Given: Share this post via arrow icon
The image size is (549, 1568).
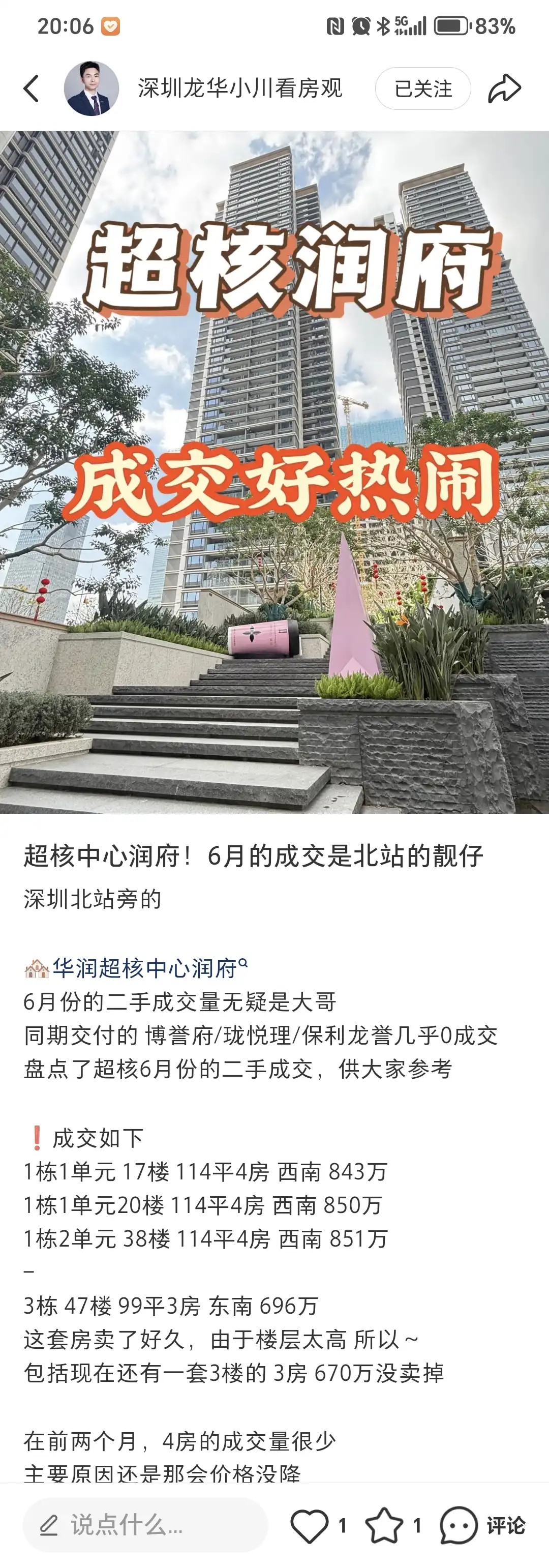Looking at the screenshot, I should click(x=505, y=89).
